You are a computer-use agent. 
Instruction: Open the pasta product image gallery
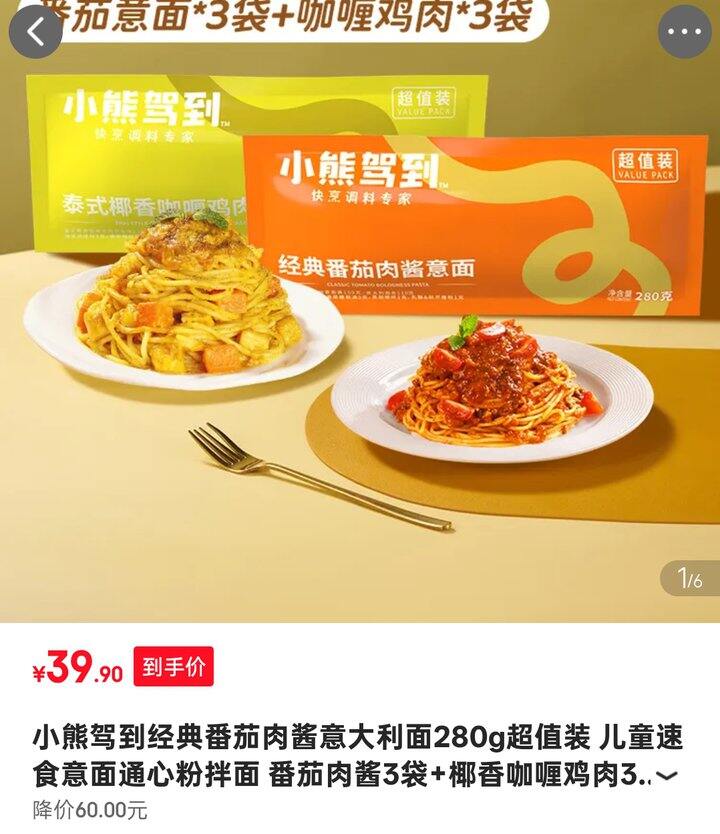tap(360, 330)
